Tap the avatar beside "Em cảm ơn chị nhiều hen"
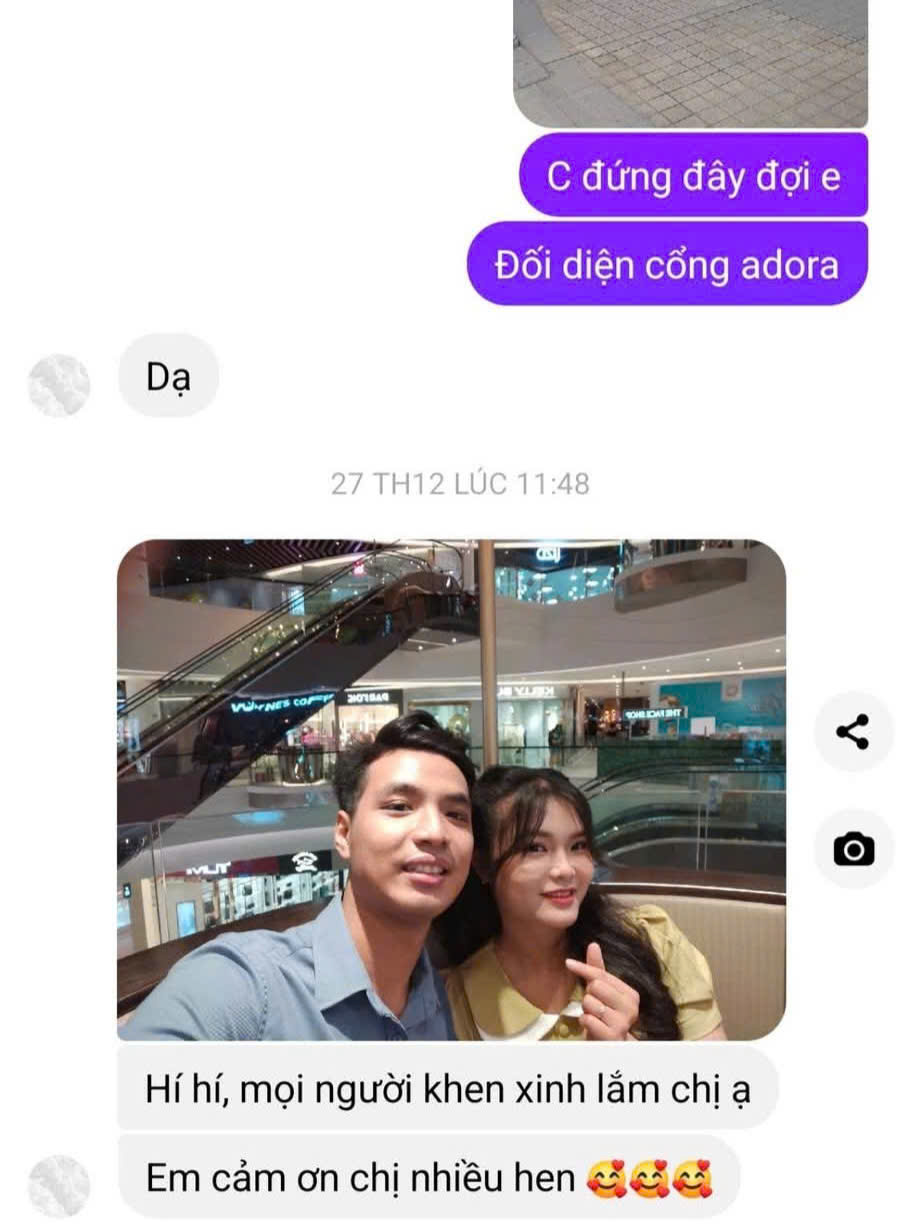The width and height of the screenshot is (922, 1229). 59,1185
